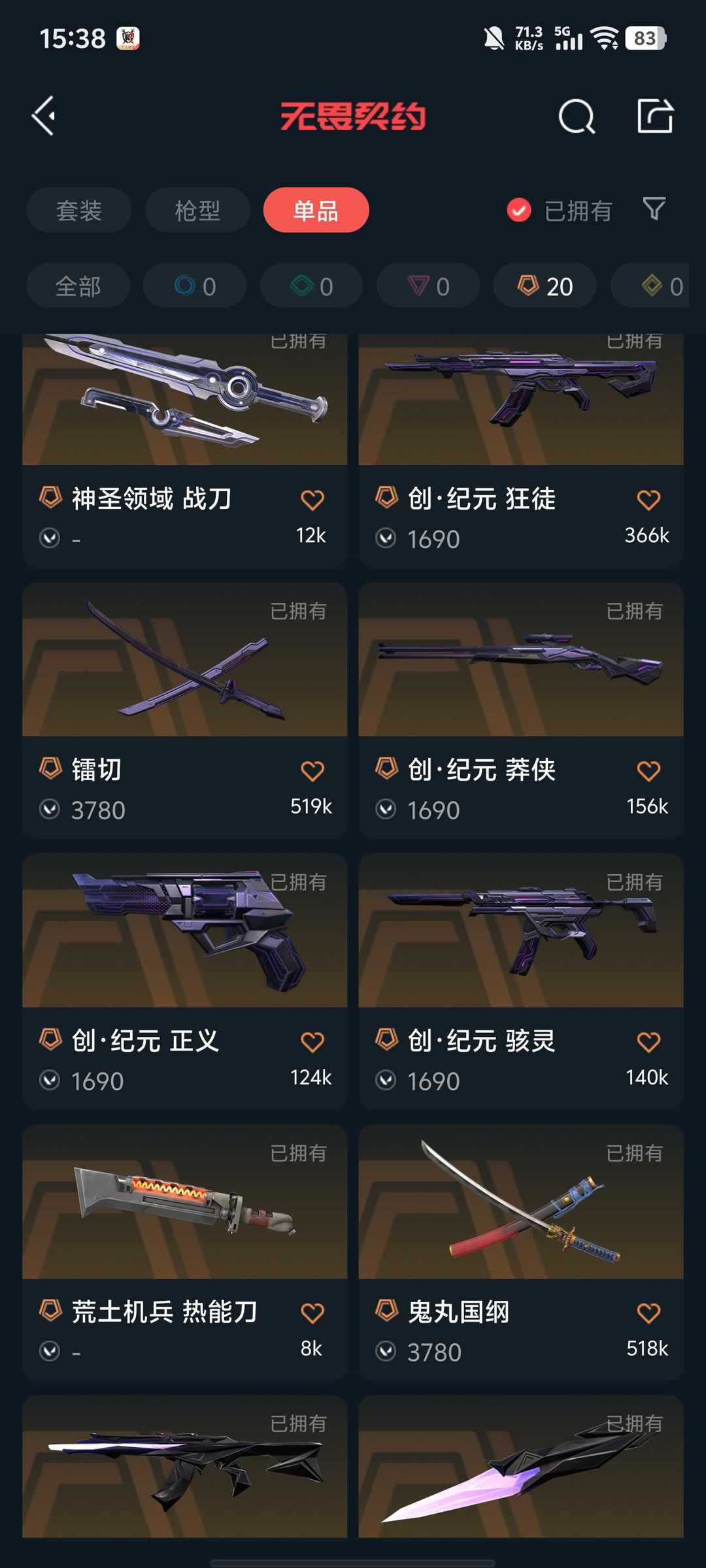The image size is (706, 1568).
Task: Open the 荒土机兵 热能刀 card
Action: click(x=185, y=1252)
